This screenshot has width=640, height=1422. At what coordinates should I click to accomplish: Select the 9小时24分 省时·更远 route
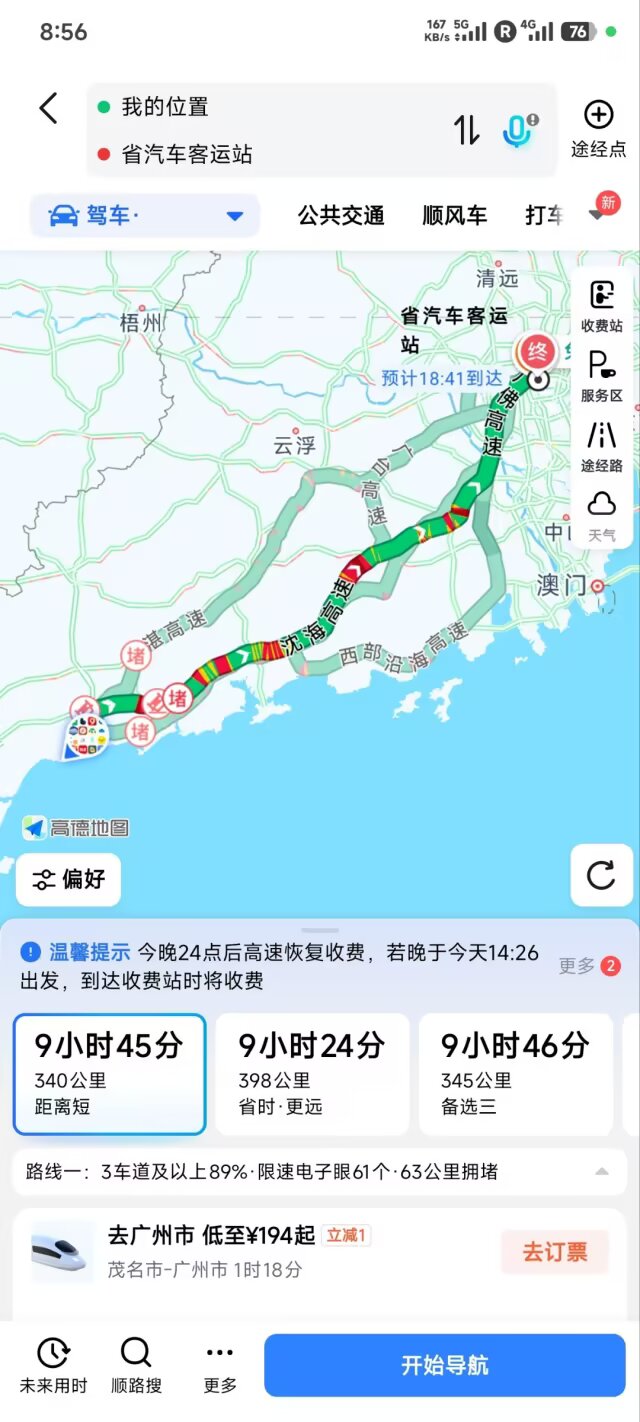[312, 1074]
